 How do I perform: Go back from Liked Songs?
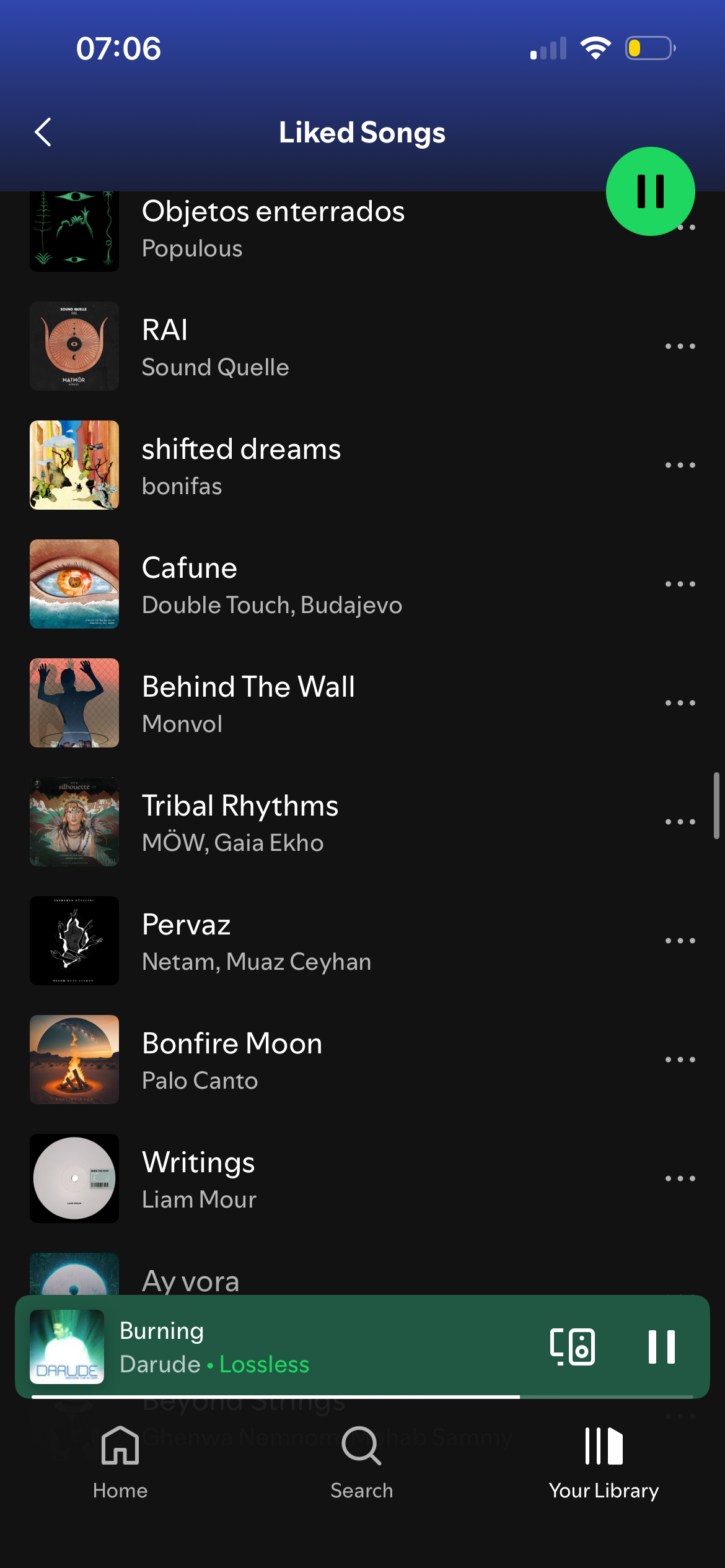[43, 133]
